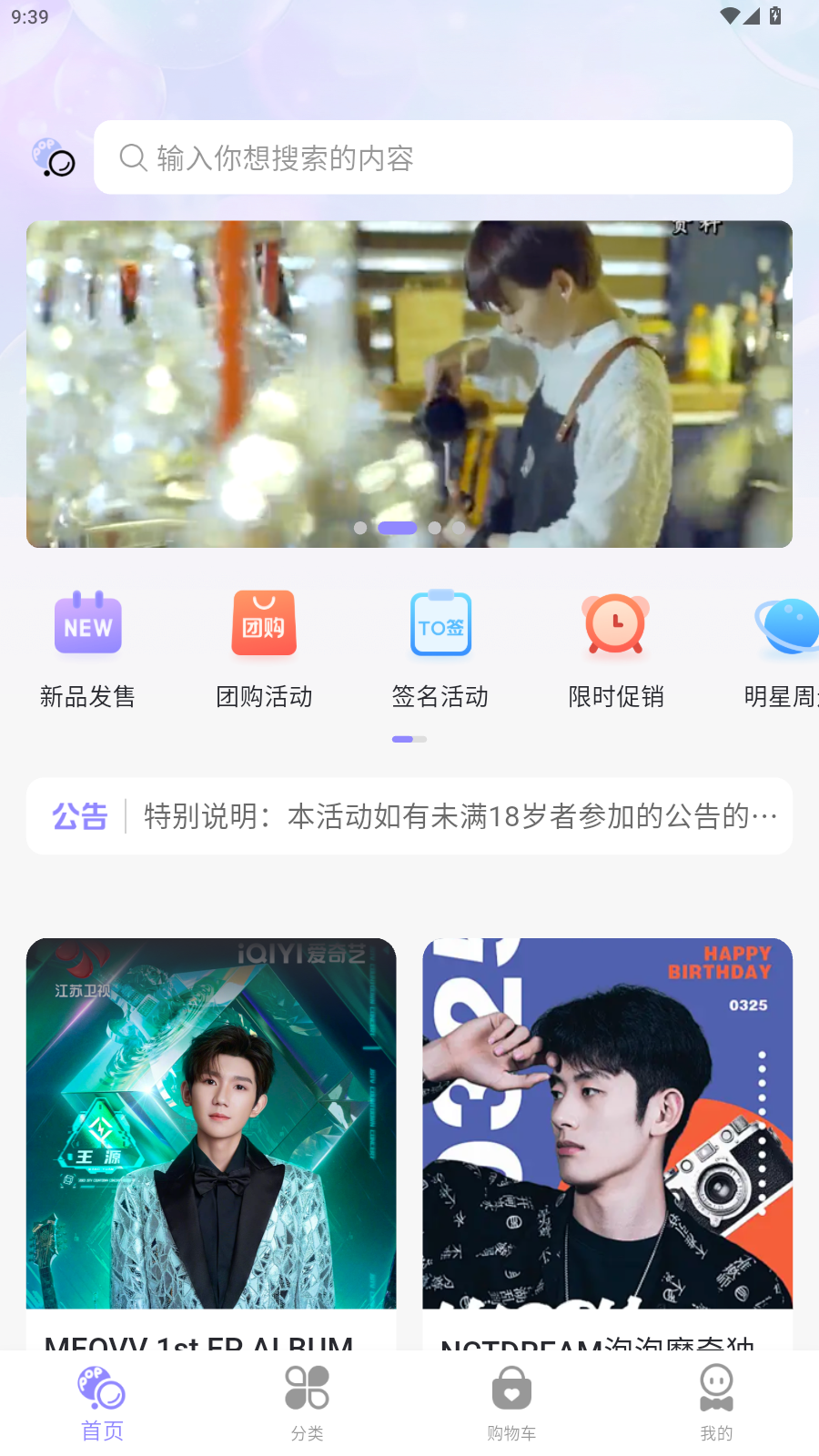The image size is (819, 1456).
Task: Tap the 我的 profile icon in bottom bar
Action: (716, 1386)
